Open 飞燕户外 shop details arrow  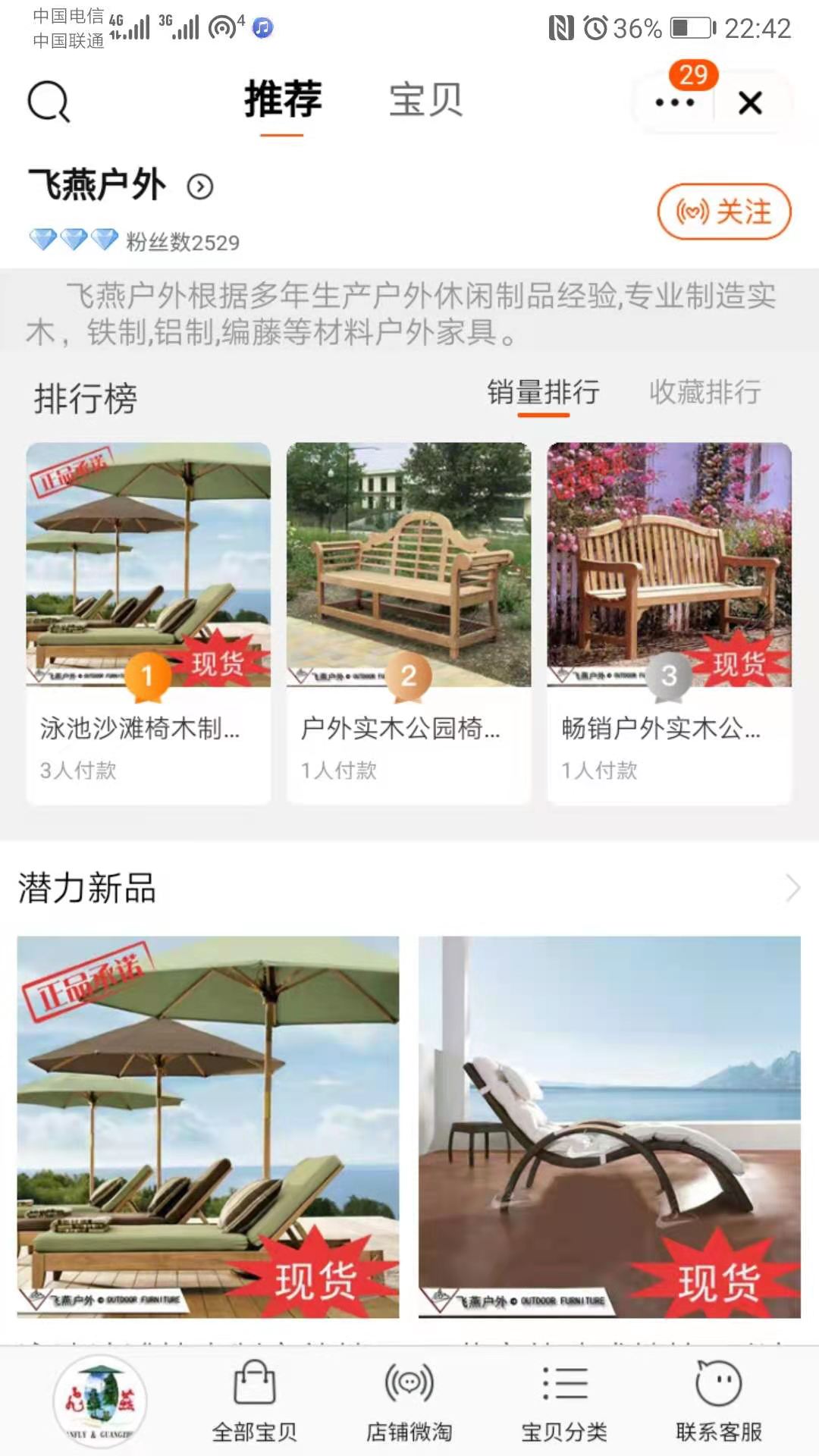[200, 187]
